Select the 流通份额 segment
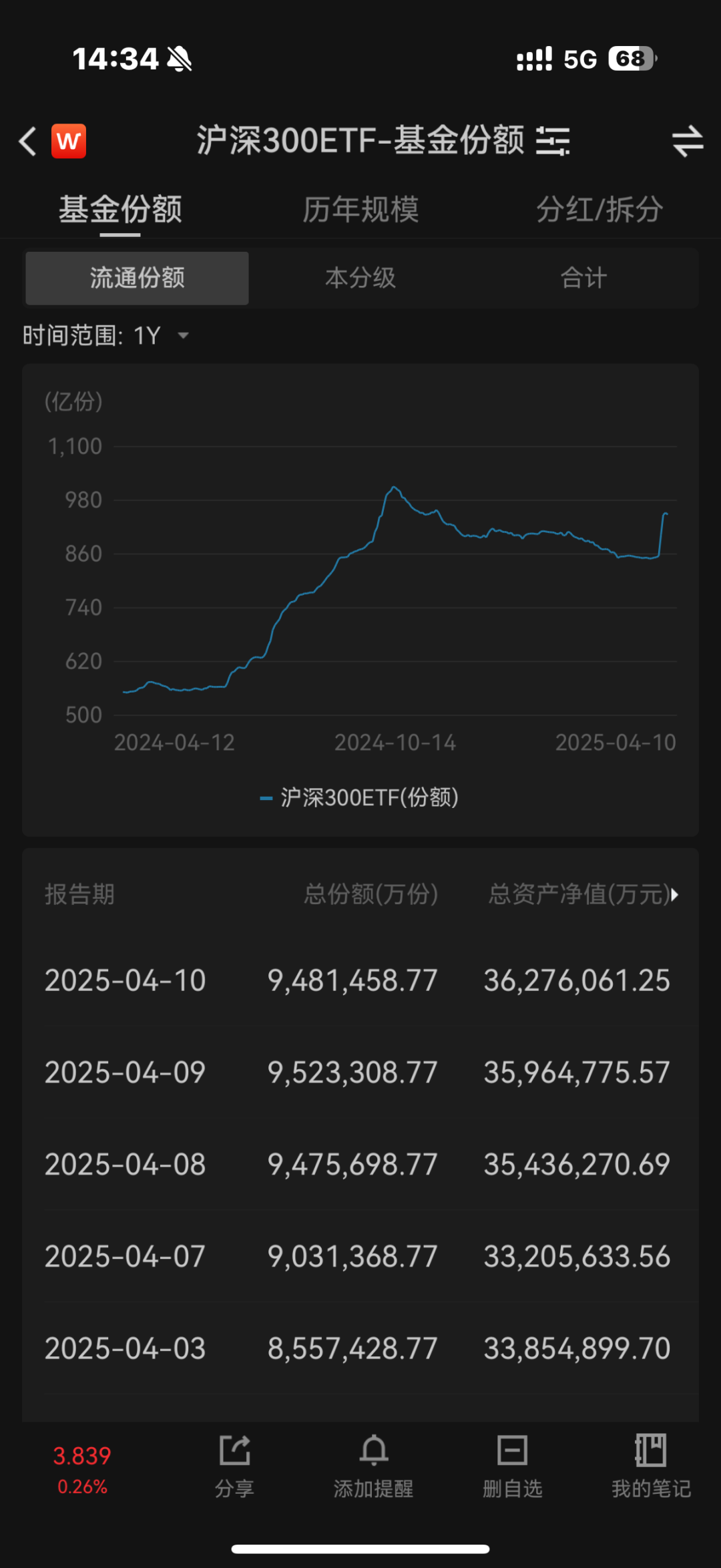Viewport: 721px width, 1568px height. point(137,278)
